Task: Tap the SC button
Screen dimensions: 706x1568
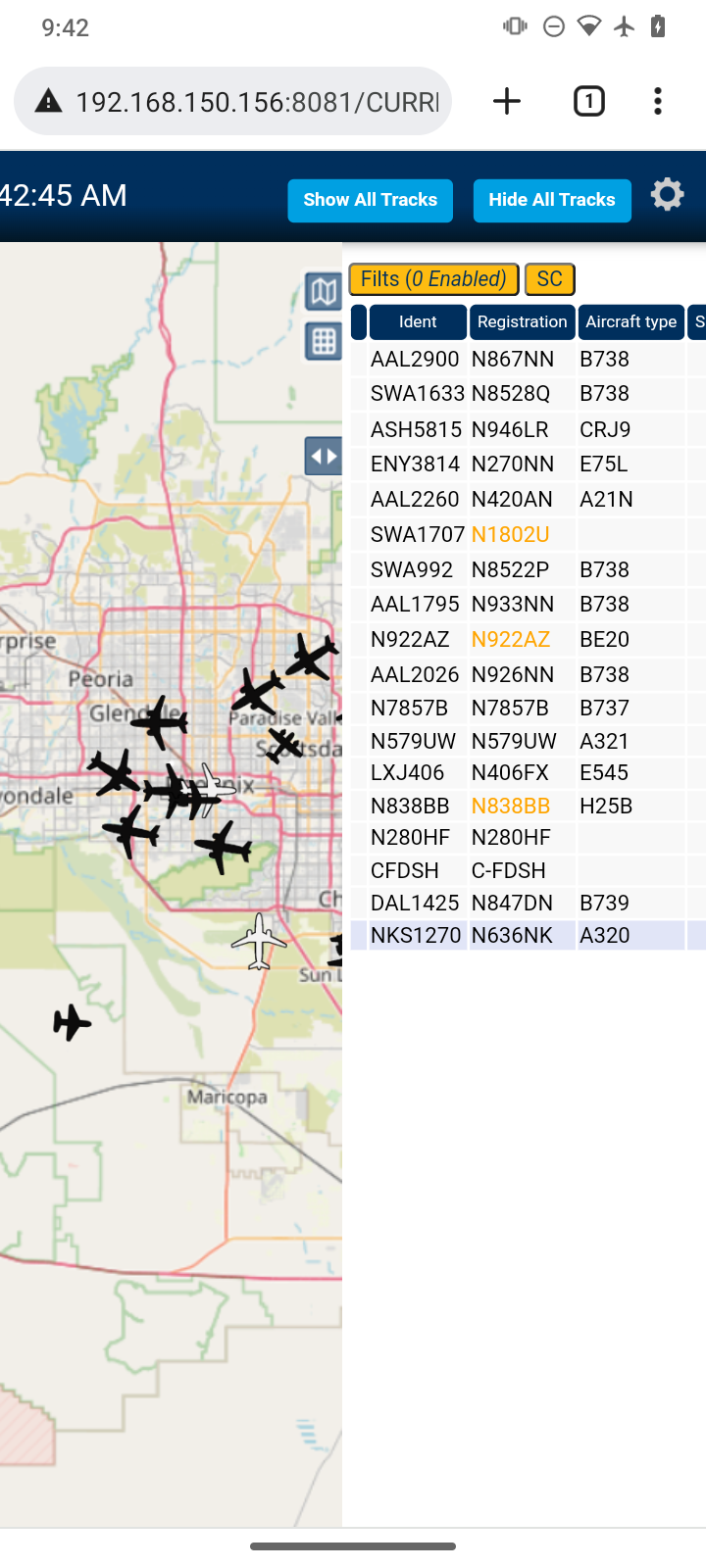Action: (x=549, y=279)
